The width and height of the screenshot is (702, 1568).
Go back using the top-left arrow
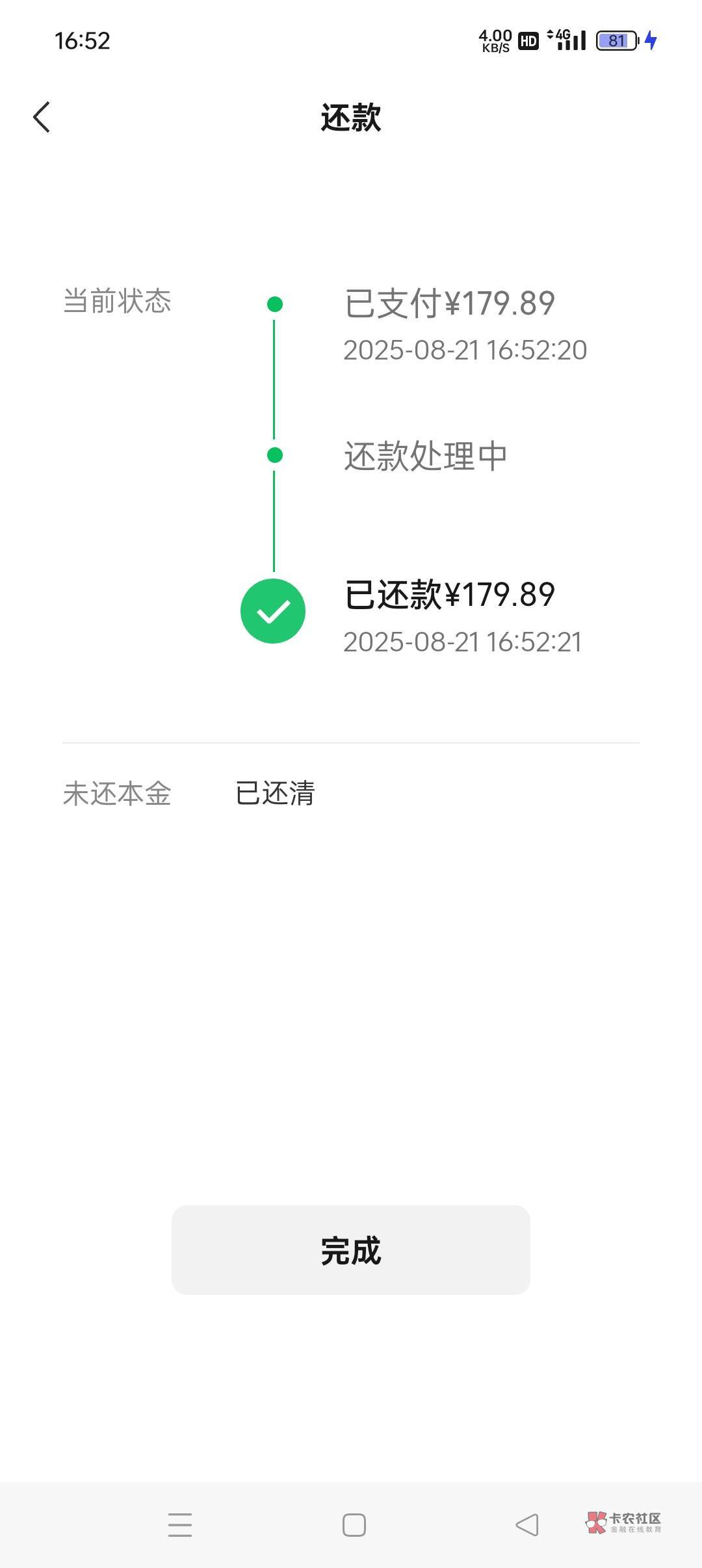click(42, 118)
